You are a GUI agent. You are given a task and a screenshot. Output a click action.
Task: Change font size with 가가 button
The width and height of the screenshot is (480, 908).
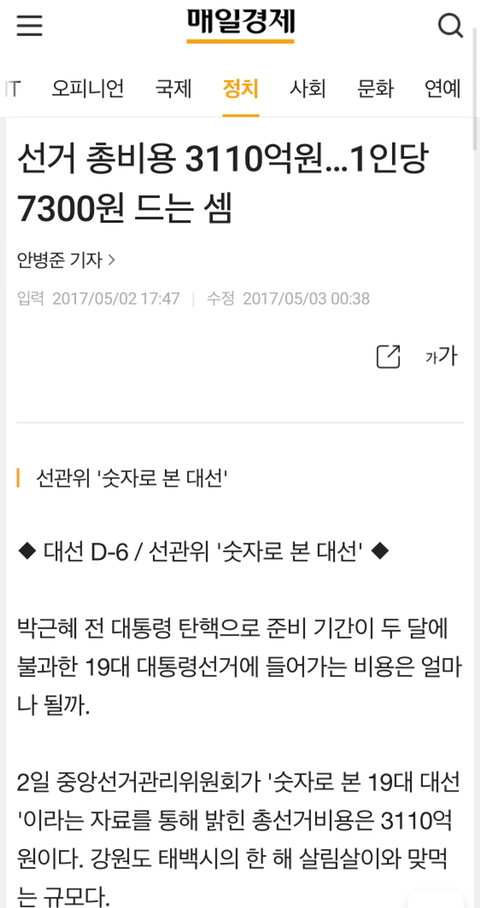[441, 357]
